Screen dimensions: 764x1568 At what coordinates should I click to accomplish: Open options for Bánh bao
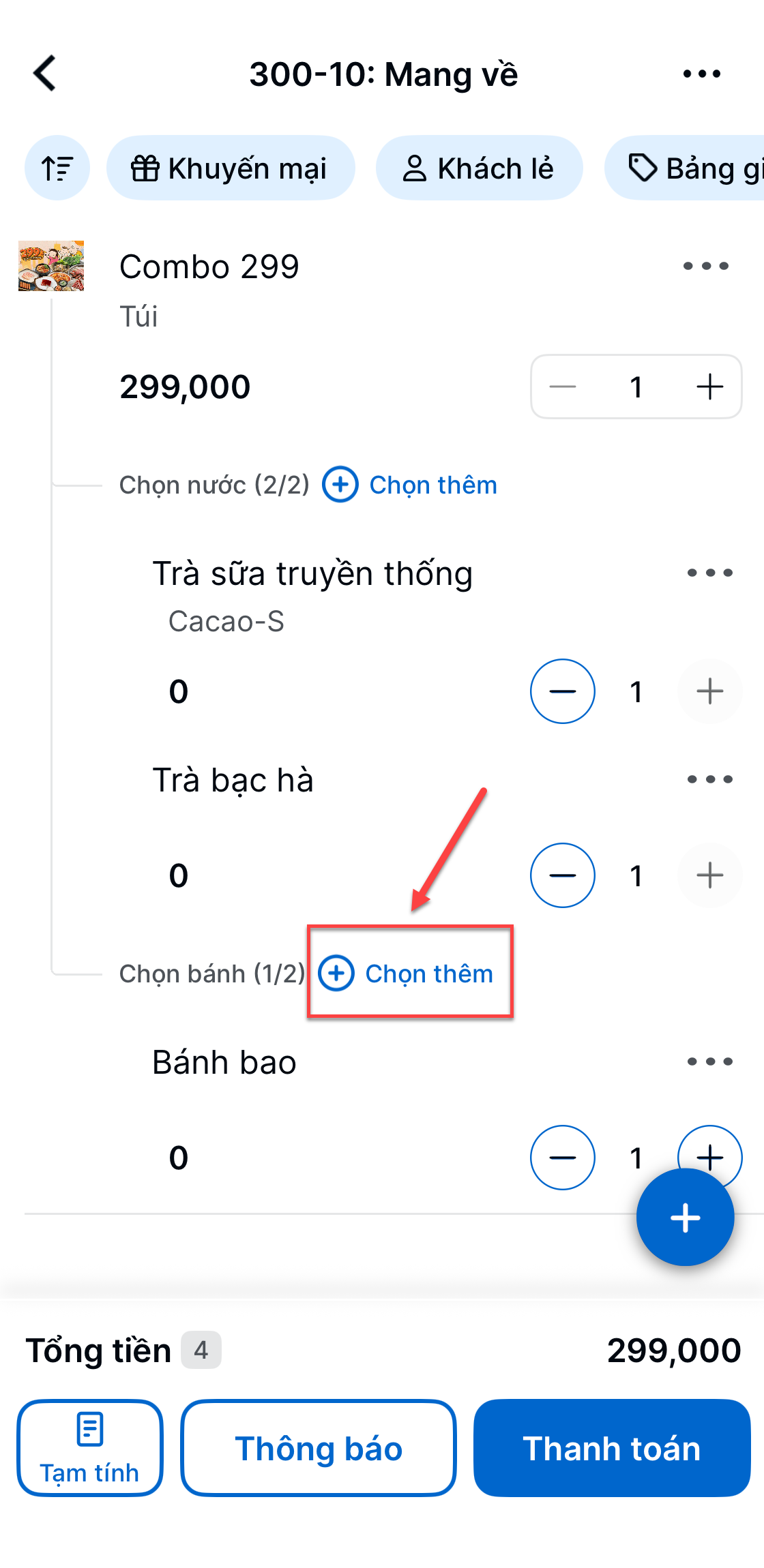point(709,1061)
